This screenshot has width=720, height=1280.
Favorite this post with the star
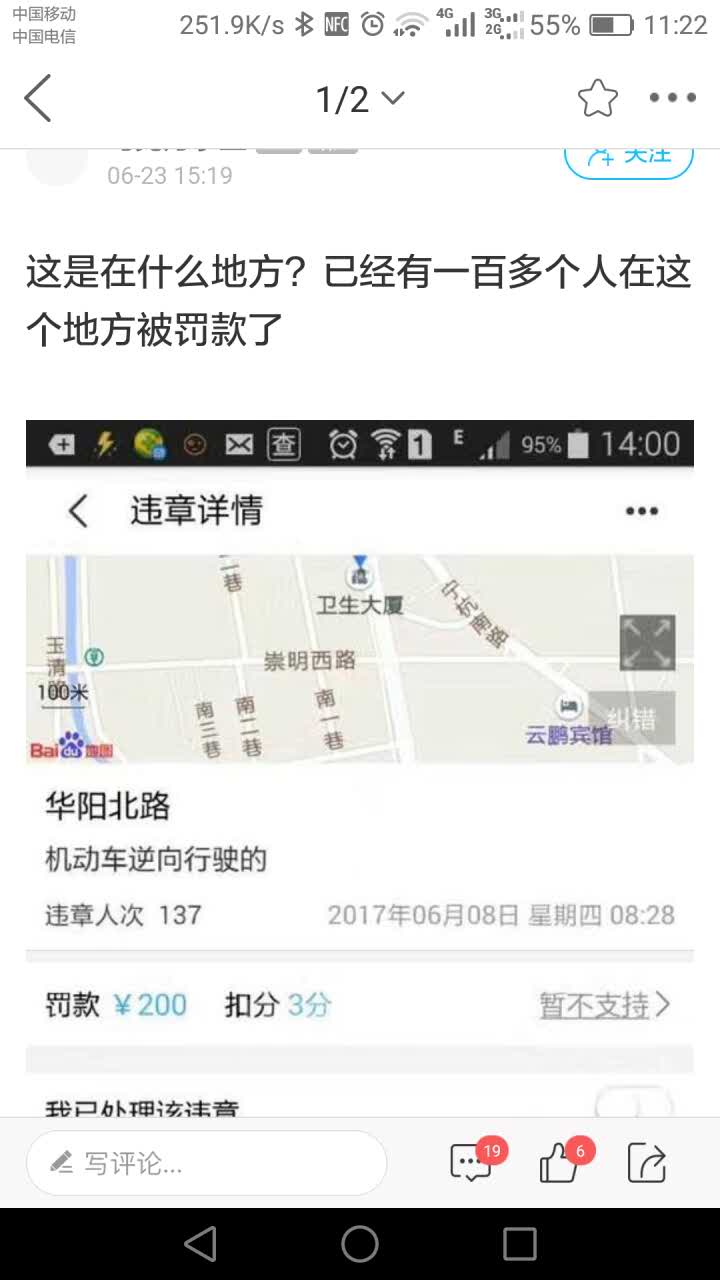click(x=598, y=99)
